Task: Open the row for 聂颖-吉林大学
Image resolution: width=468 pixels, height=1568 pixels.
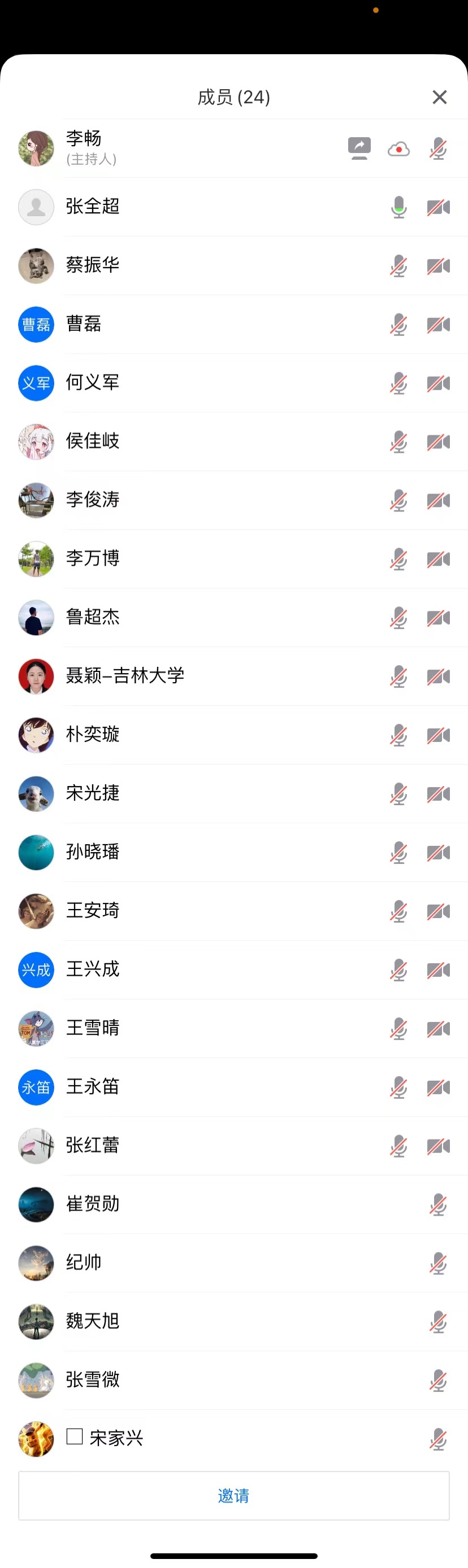Action: (183, 676)
